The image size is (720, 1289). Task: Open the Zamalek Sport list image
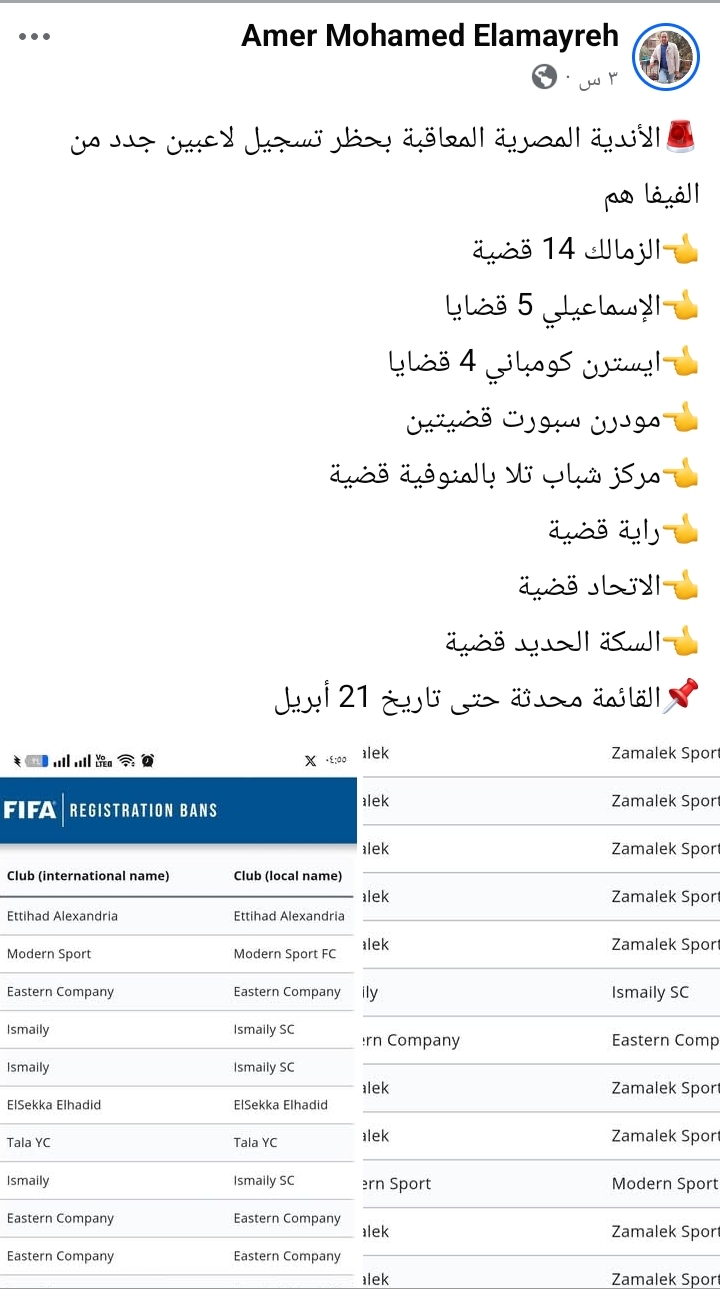(x=540, y=1010)
